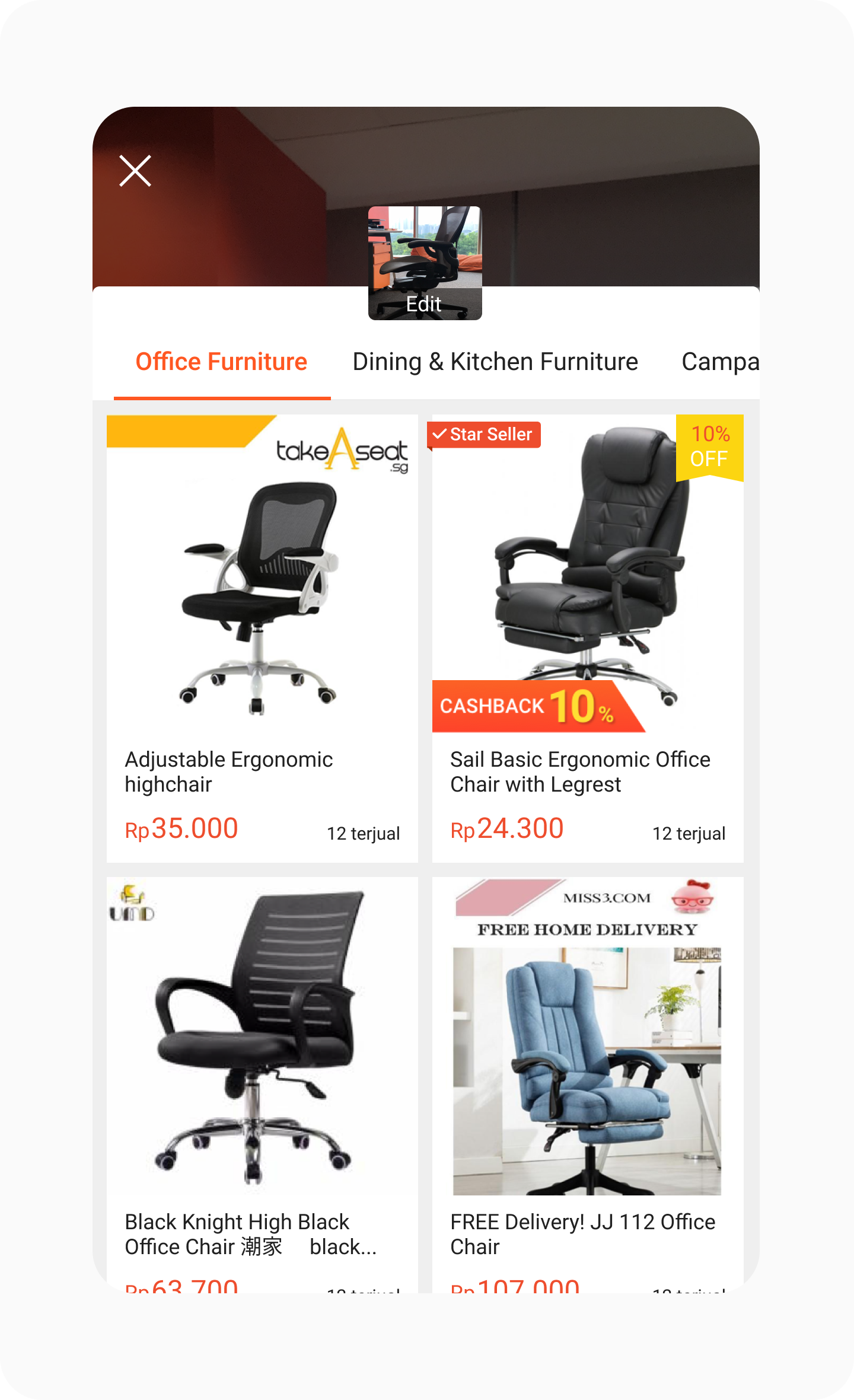
Task: Tap Edit under the shop cover thumbnail
Action: pyautogui.click(x=425, y=304)
